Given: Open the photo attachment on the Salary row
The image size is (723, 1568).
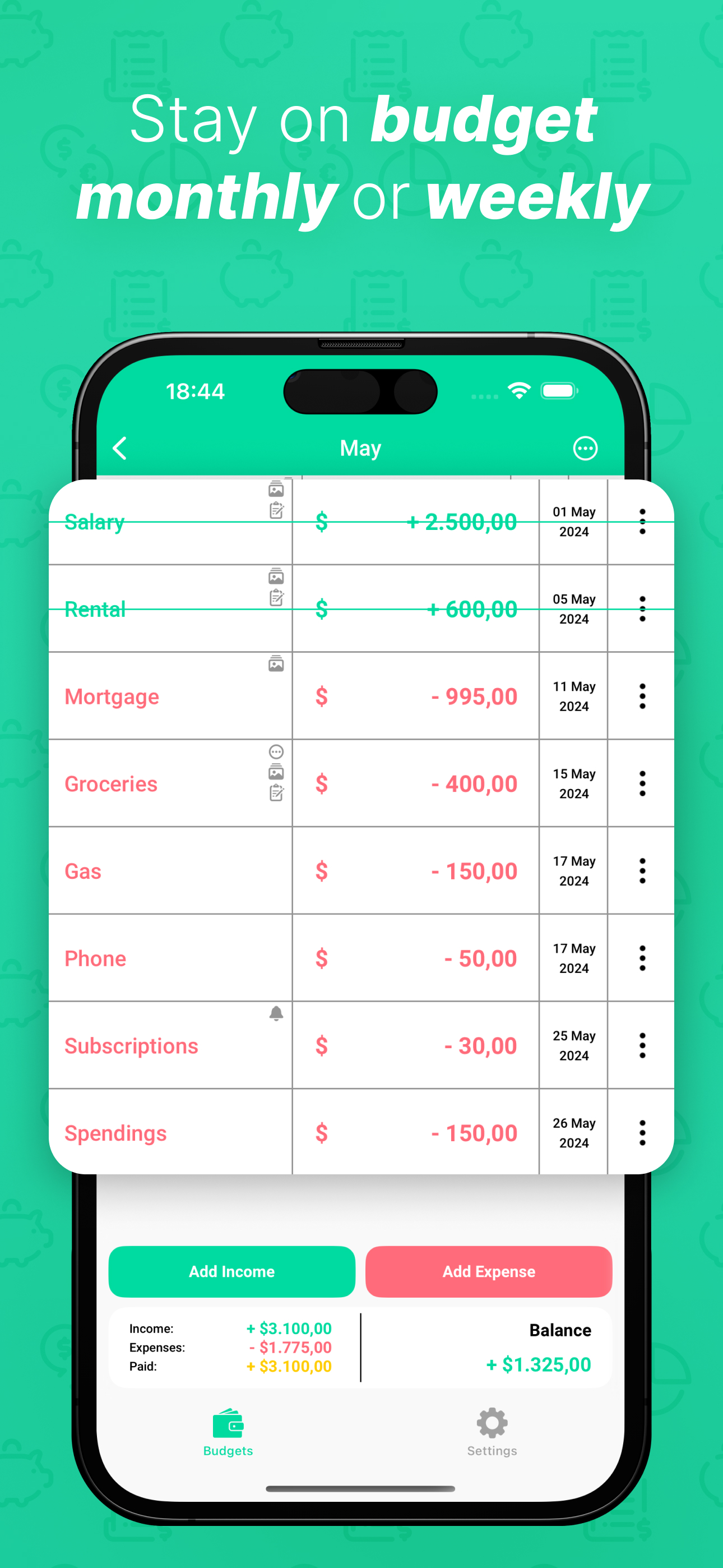Looking at the screenshot, I should (x=276, y=489).
